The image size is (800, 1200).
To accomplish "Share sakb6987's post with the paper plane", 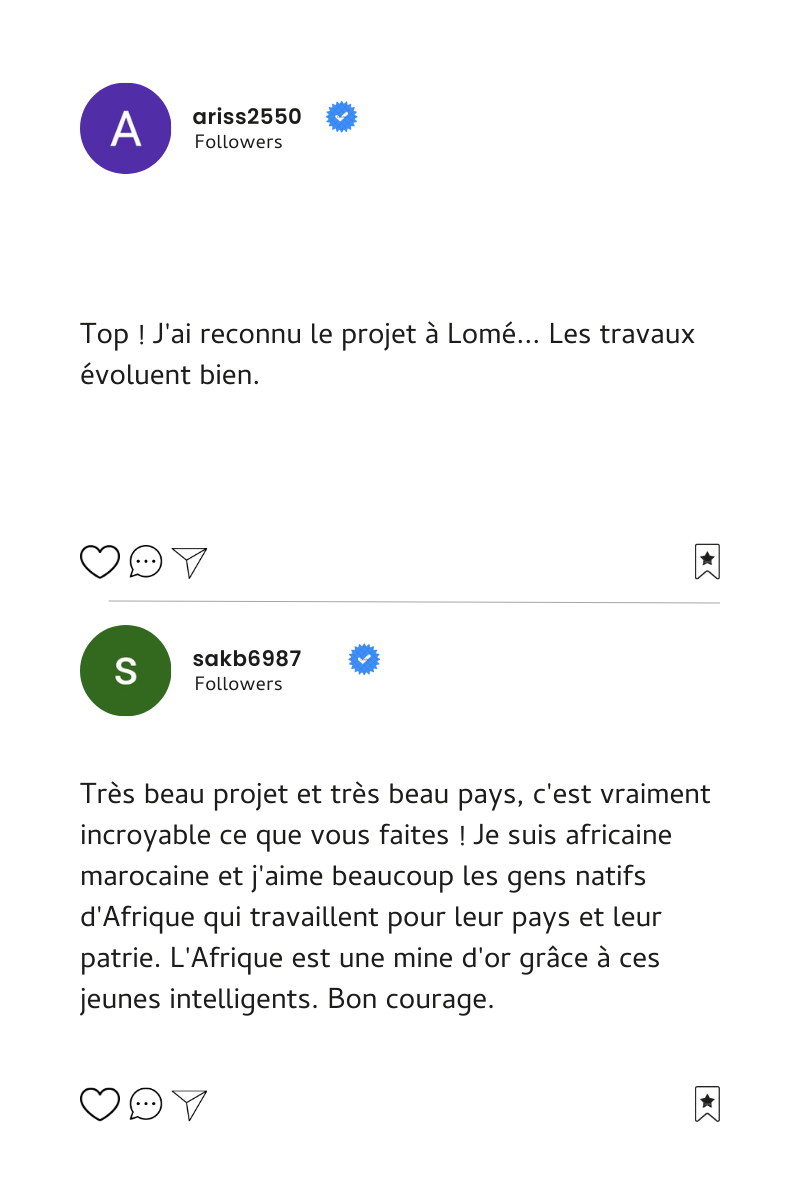I will (x=189, y=1104).
